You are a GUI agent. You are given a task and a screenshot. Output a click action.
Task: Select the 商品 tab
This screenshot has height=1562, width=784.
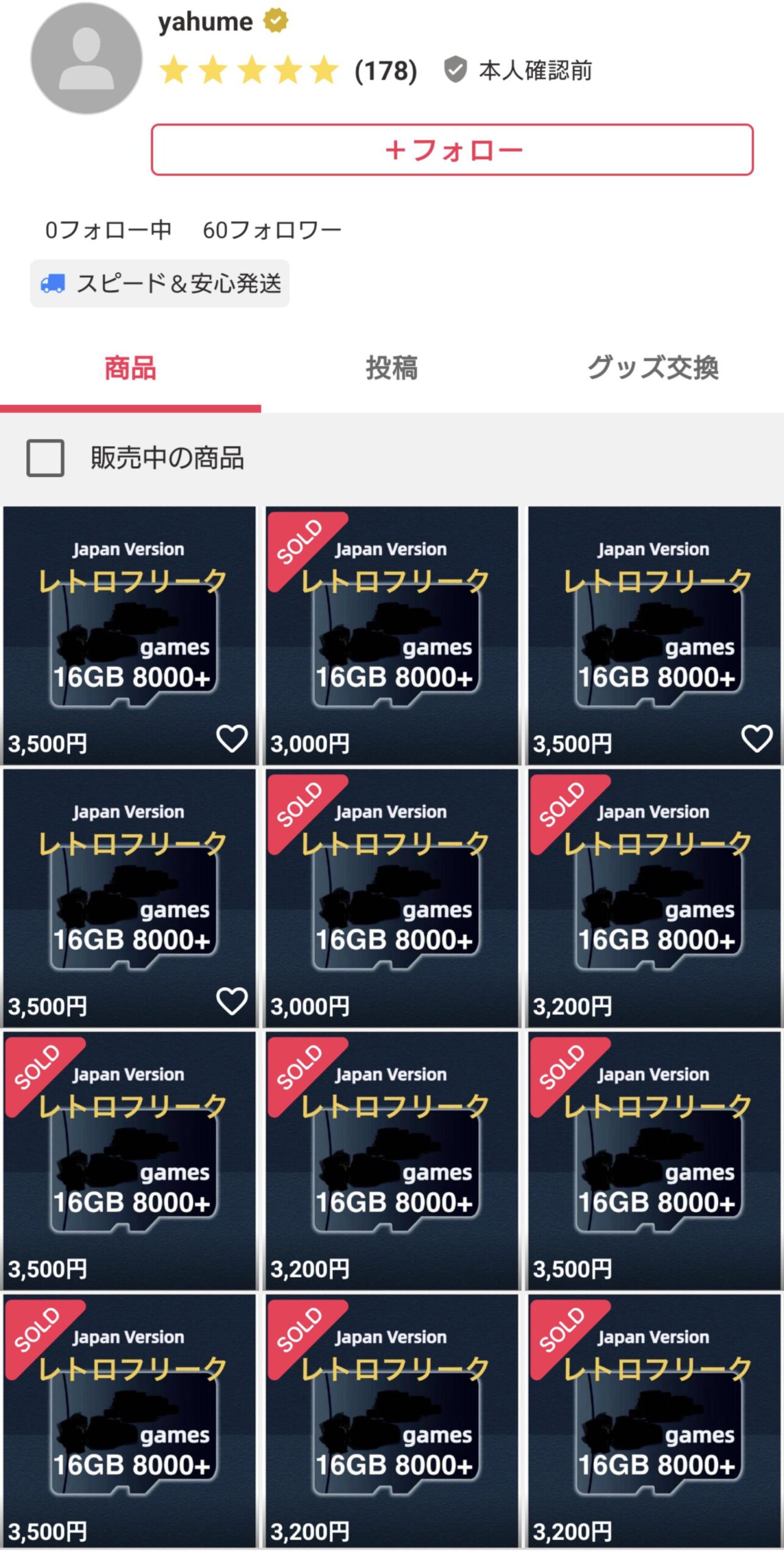(130, 368)
